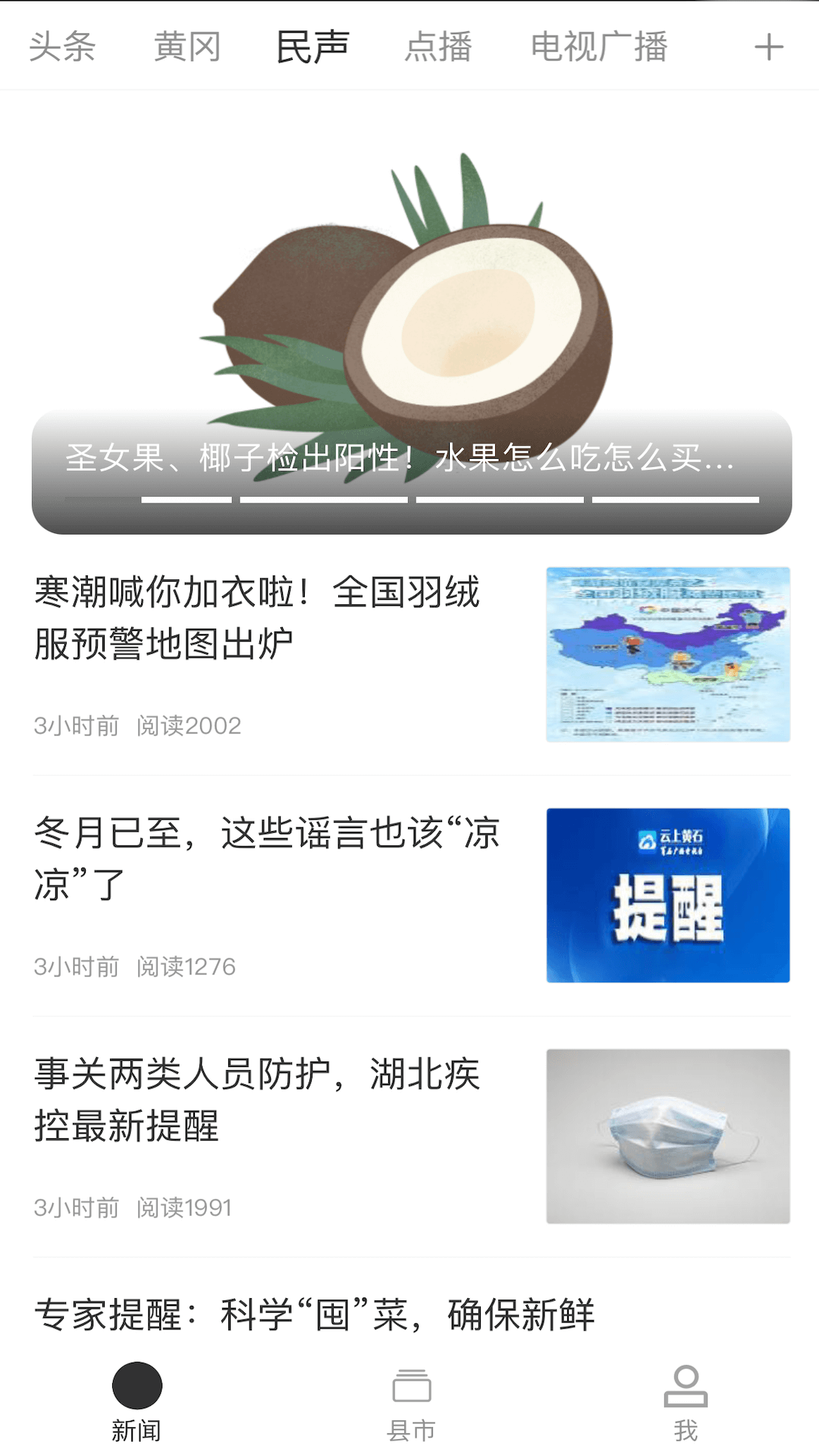Open the 冬月已至 rumors article
The image size is (819, 1456).
click(x=265, y=859)
